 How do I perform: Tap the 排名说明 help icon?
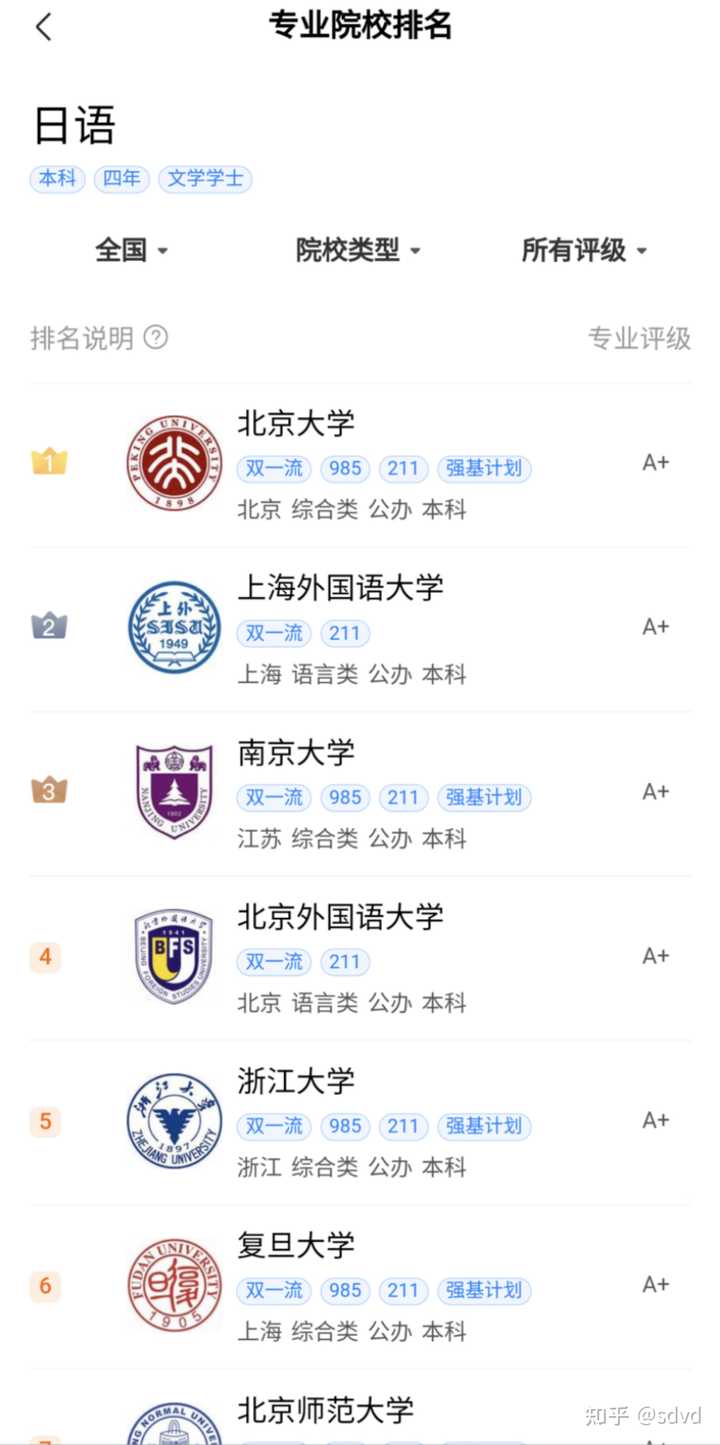[156, 337]
